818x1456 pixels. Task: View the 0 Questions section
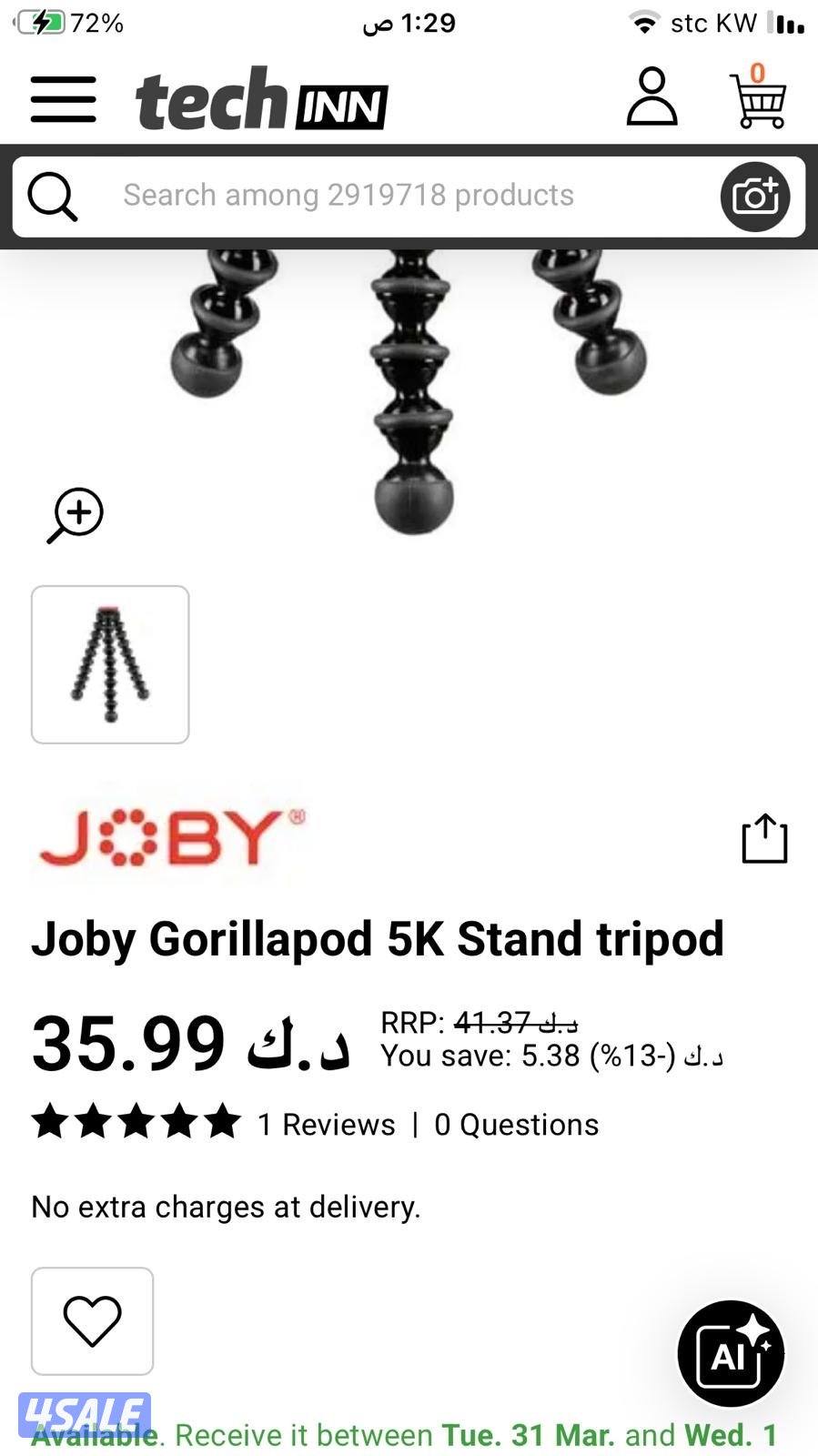coord(516,1125)
